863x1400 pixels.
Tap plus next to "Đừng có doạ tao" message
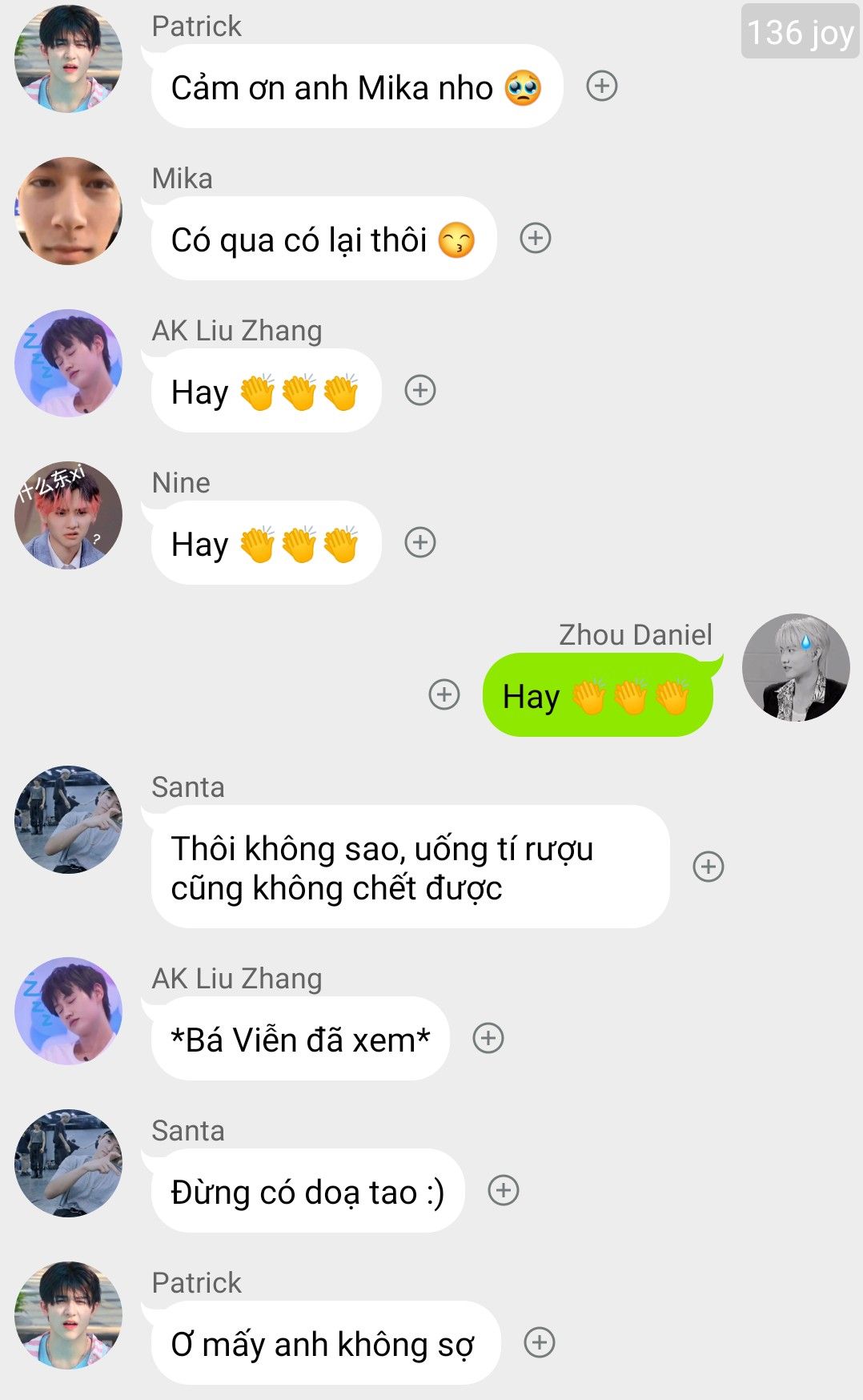pyautogui.click(x=504, y=1190)
